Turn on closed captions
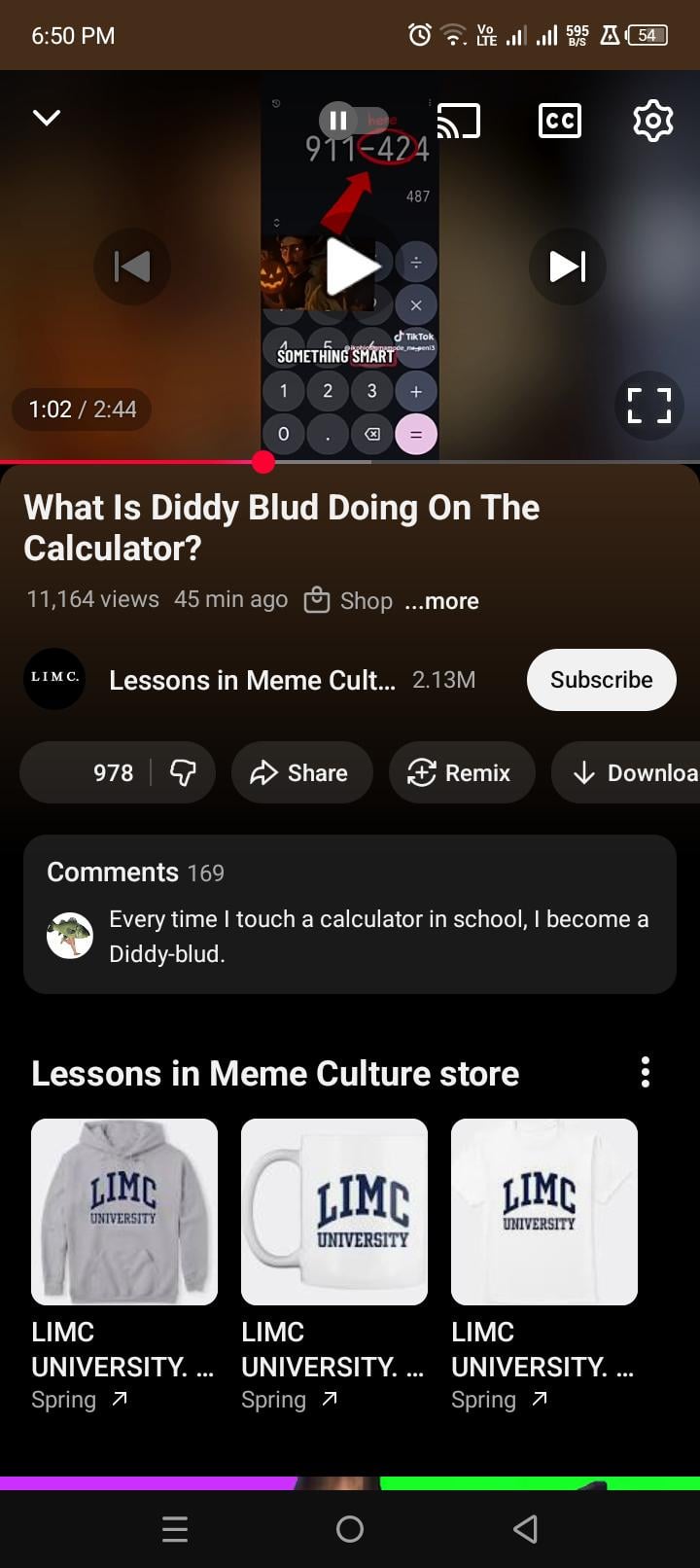700x1568 pixels. tap(560, 121)
